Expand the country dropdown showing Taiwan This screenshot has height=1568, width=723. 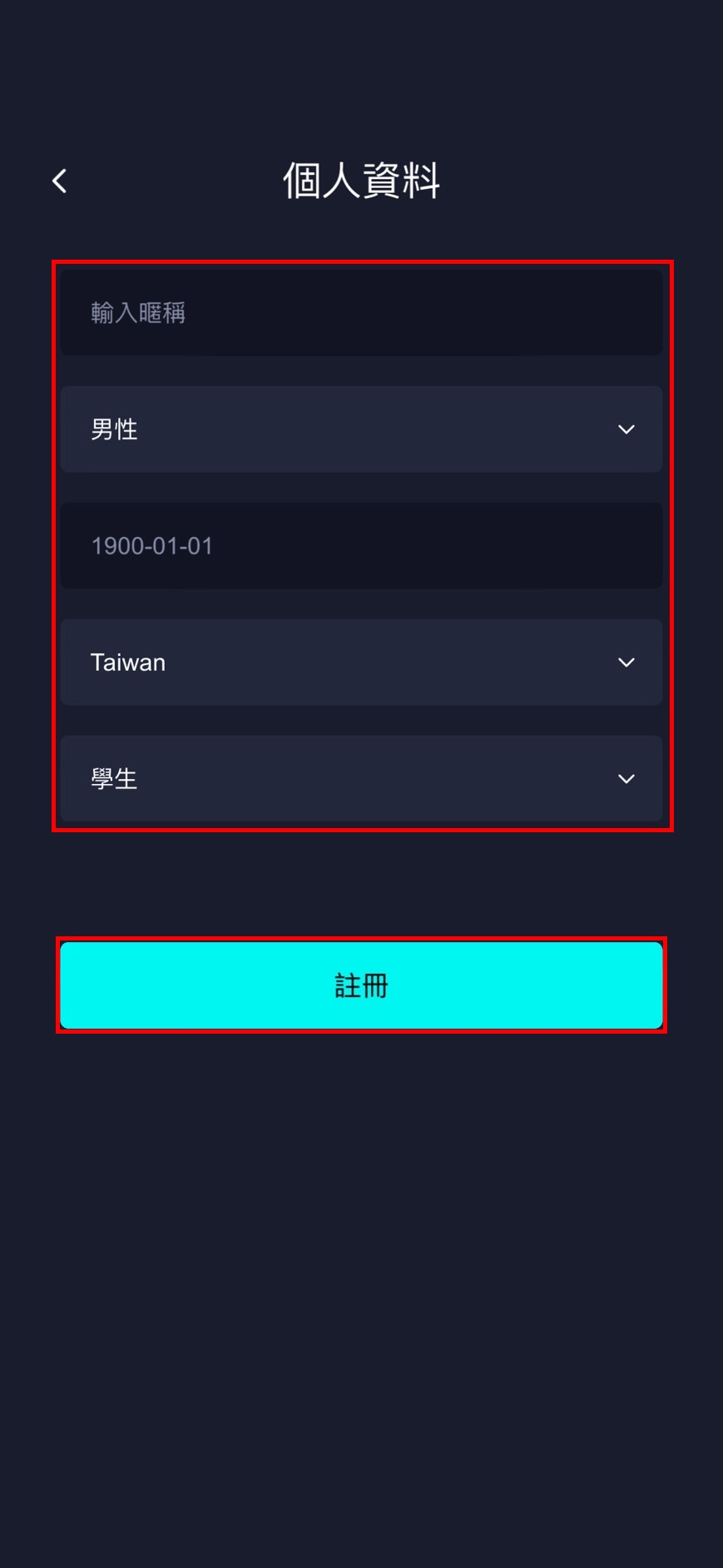click(x=361, y=662)
